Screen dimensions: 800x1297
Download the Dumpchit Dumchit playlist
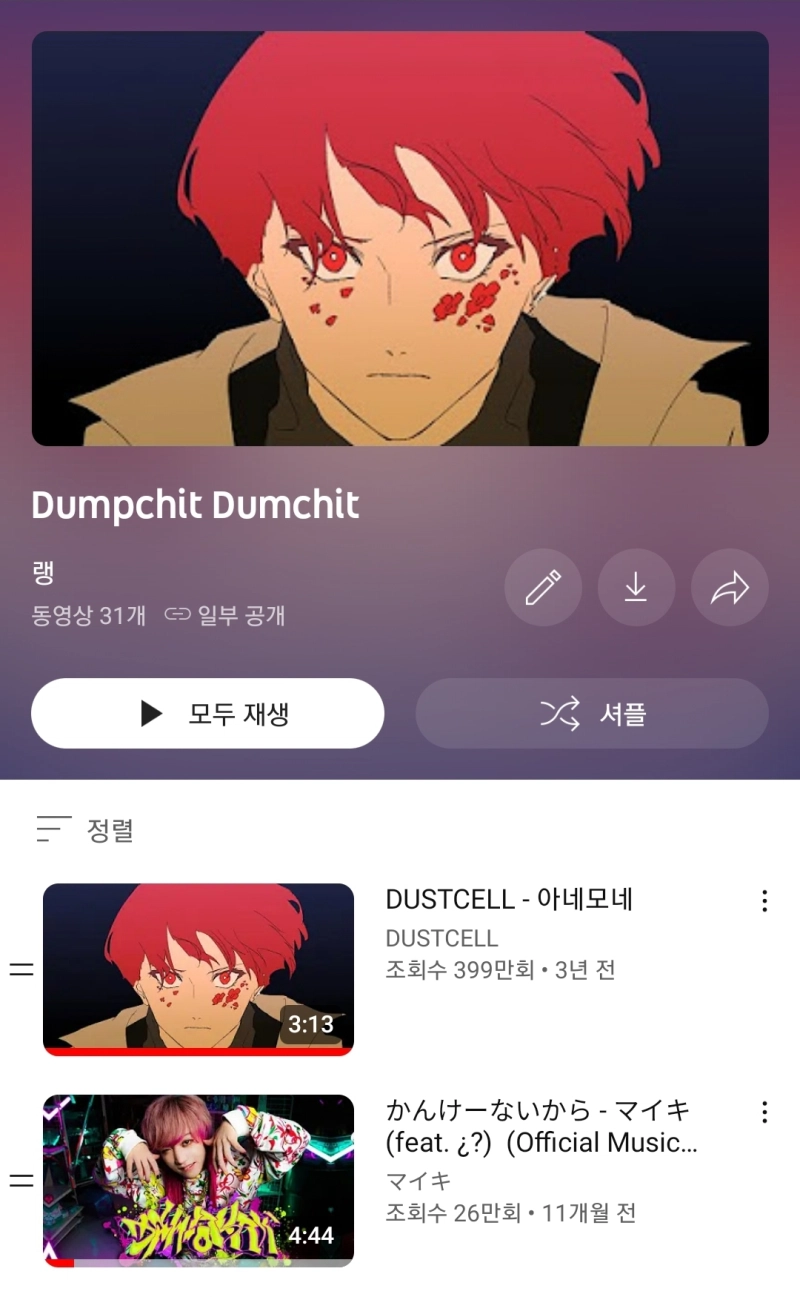pos(636,587)
